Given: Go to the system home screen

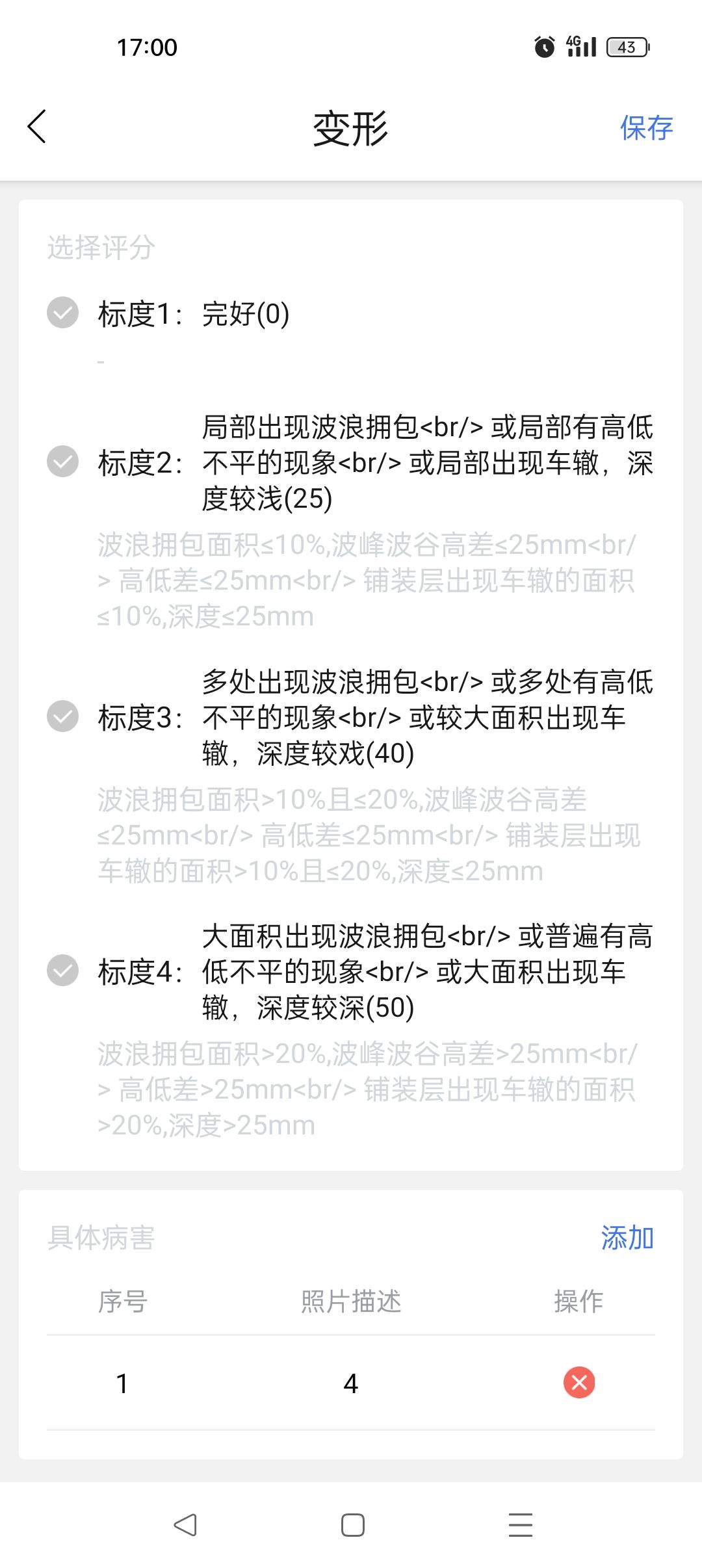Looking at the screenshot, I should (352, 1525).
